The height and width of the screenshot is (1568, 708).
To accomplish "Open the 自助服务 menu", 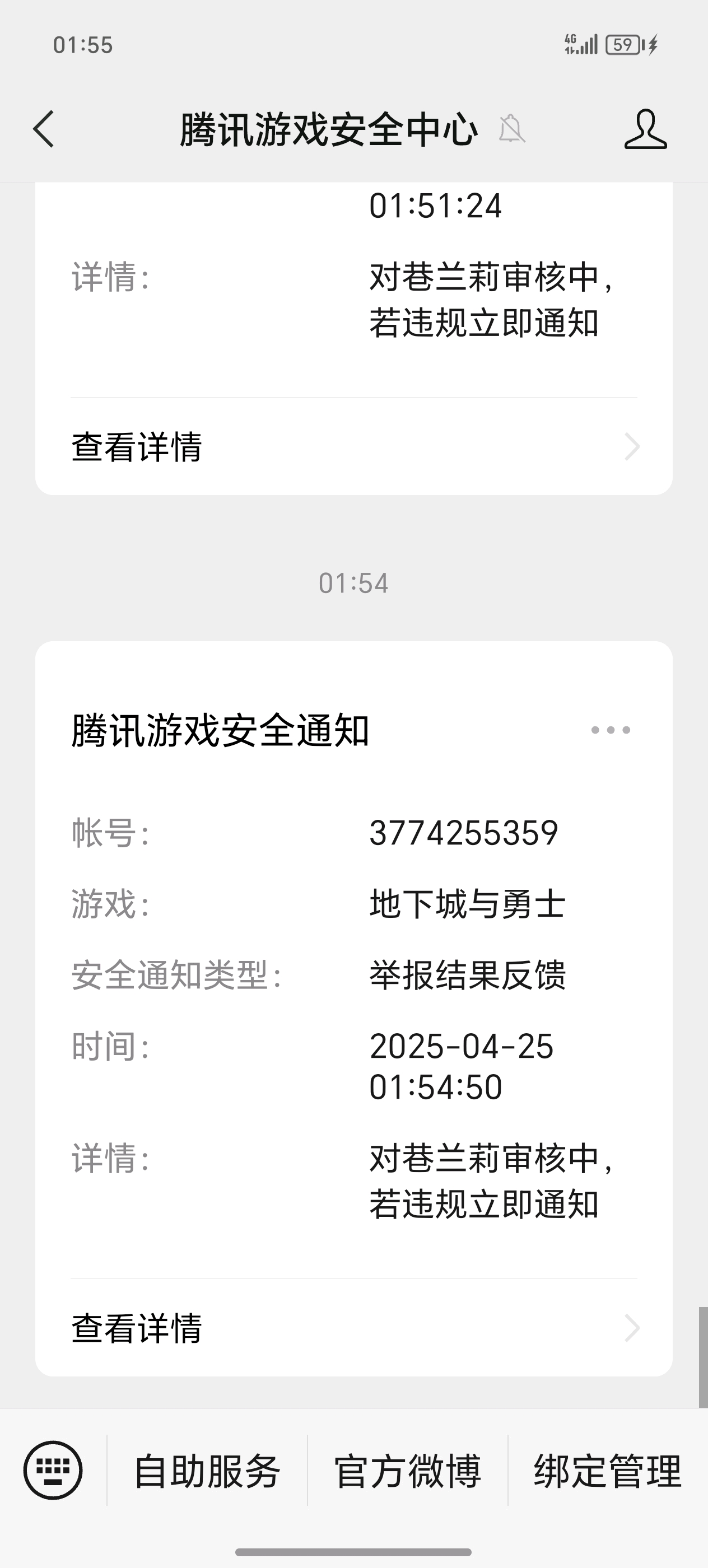I will pyautogui.click(x=207, y=1471).
